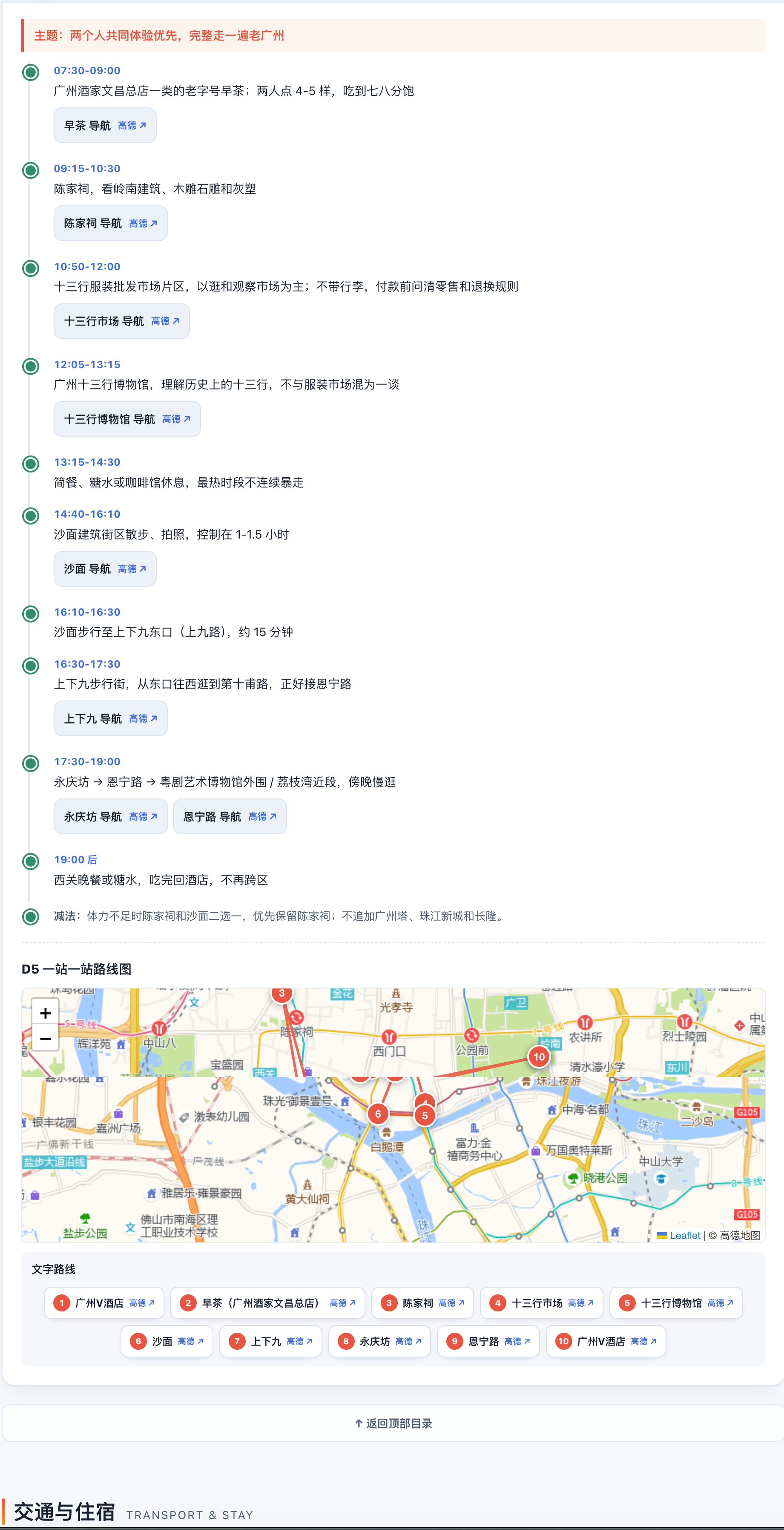The width and height of the screenshot is (784, 1530).
Task: Zoom in on the route map
Action: (x=45, y=1013)
